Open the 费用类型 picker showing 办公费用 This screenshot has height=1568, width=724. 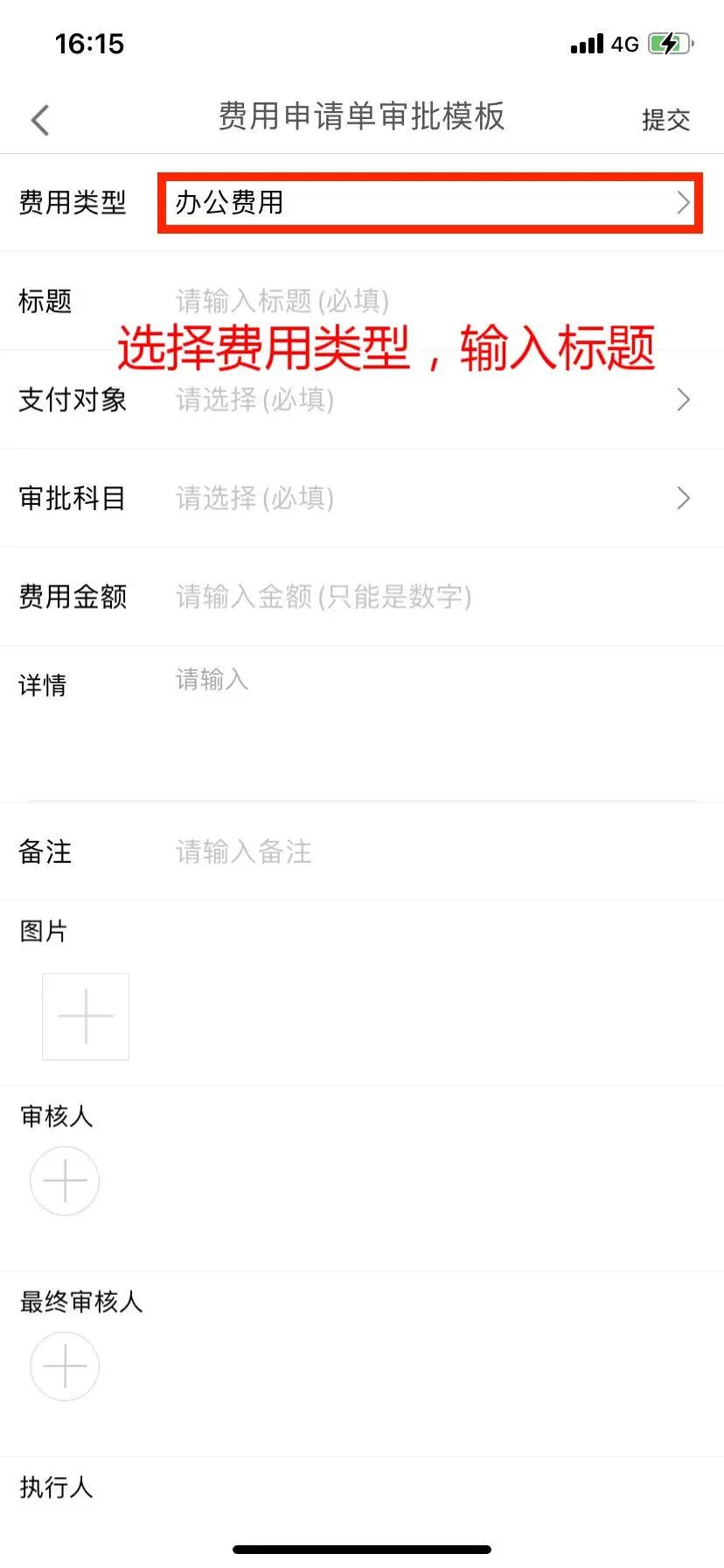click(430, 203)
